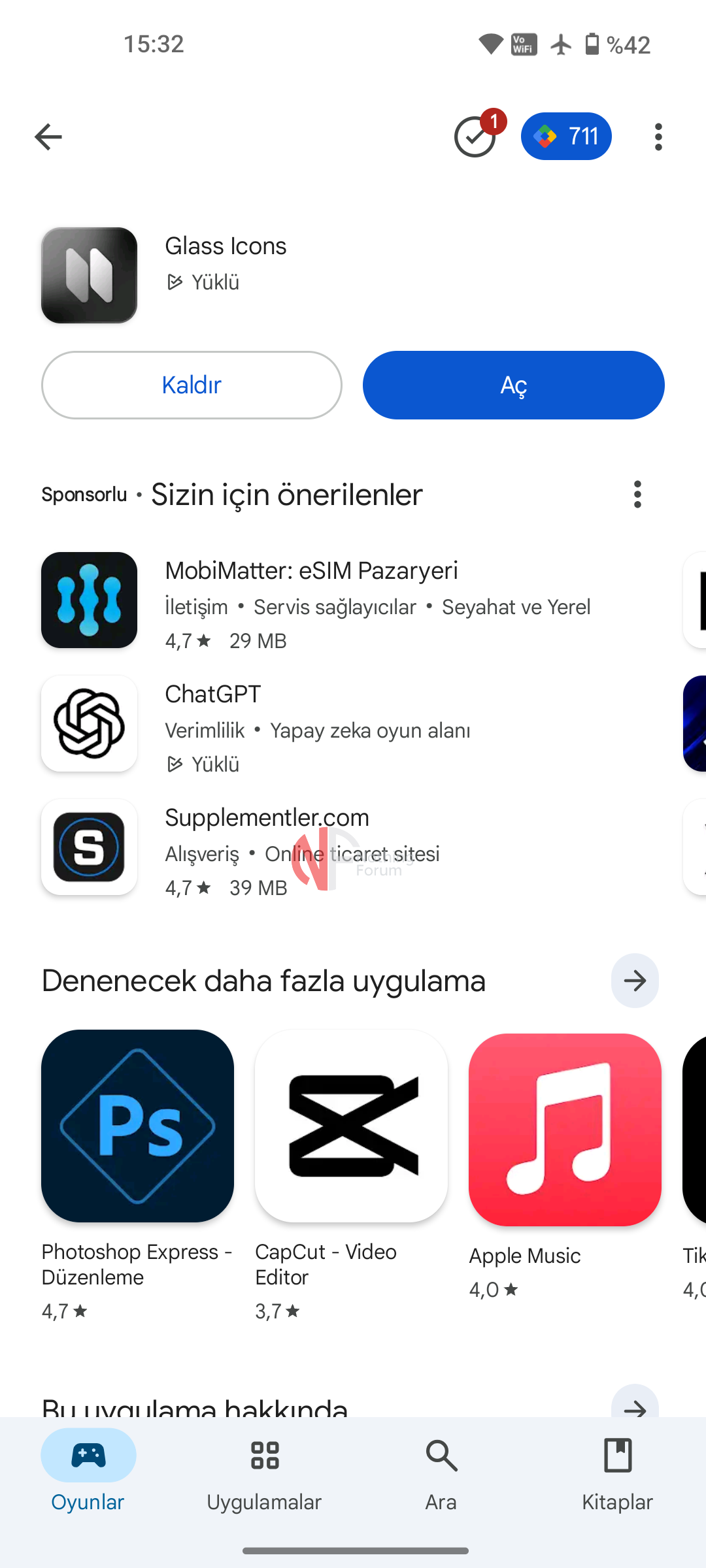Open Play Points balance of 711

pos(566,137)
